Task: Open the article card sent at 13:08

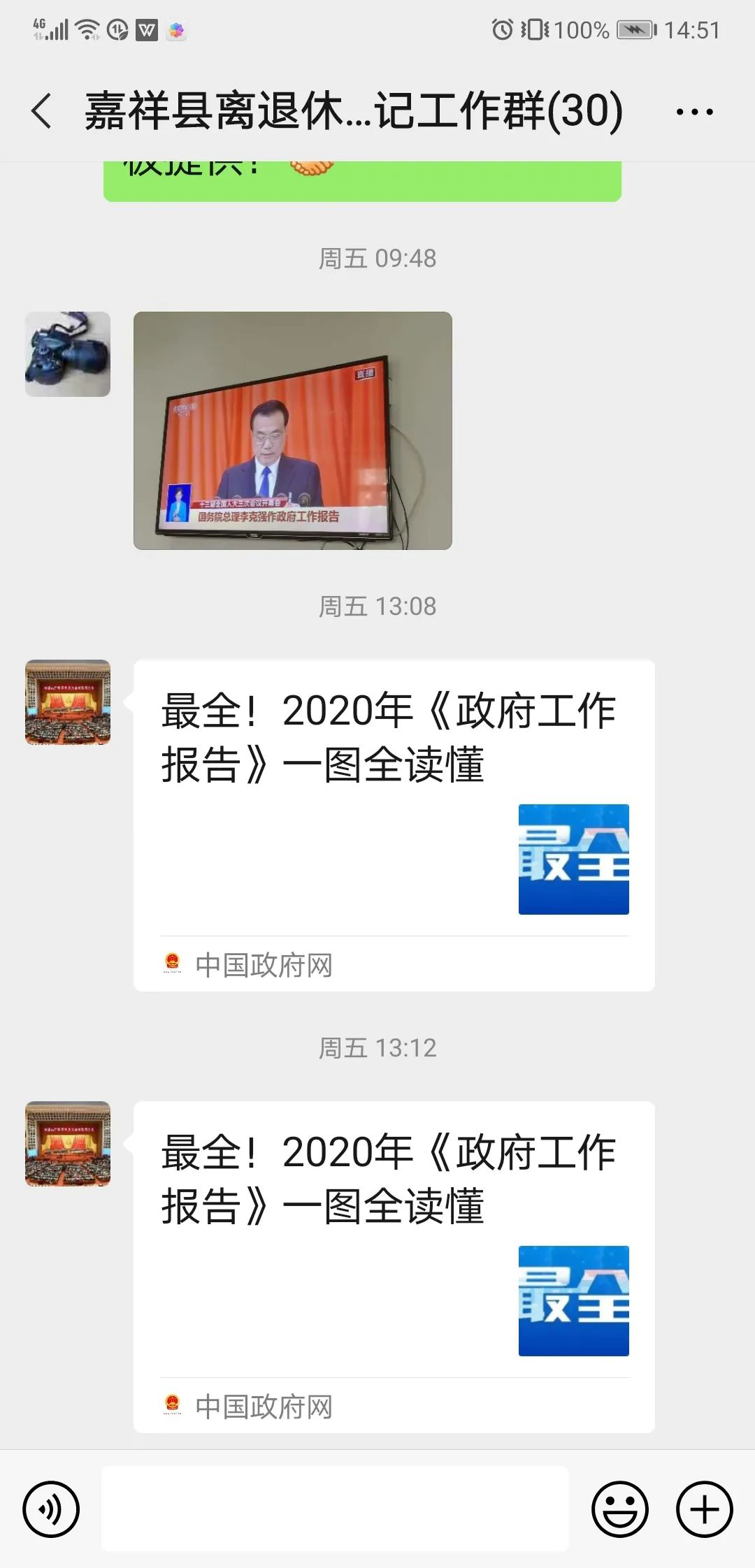Action: point(394,825)
